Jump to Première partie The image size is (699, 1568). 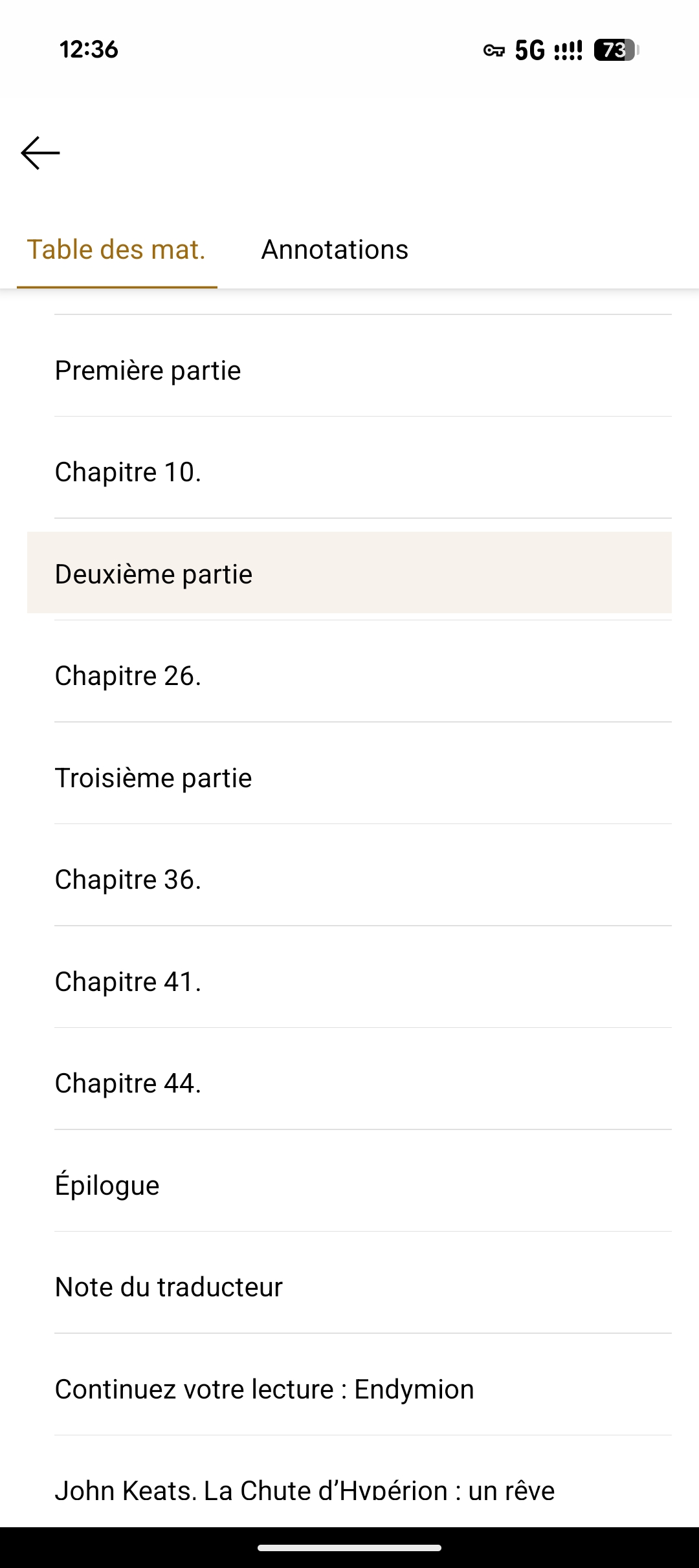click(148, 371)
